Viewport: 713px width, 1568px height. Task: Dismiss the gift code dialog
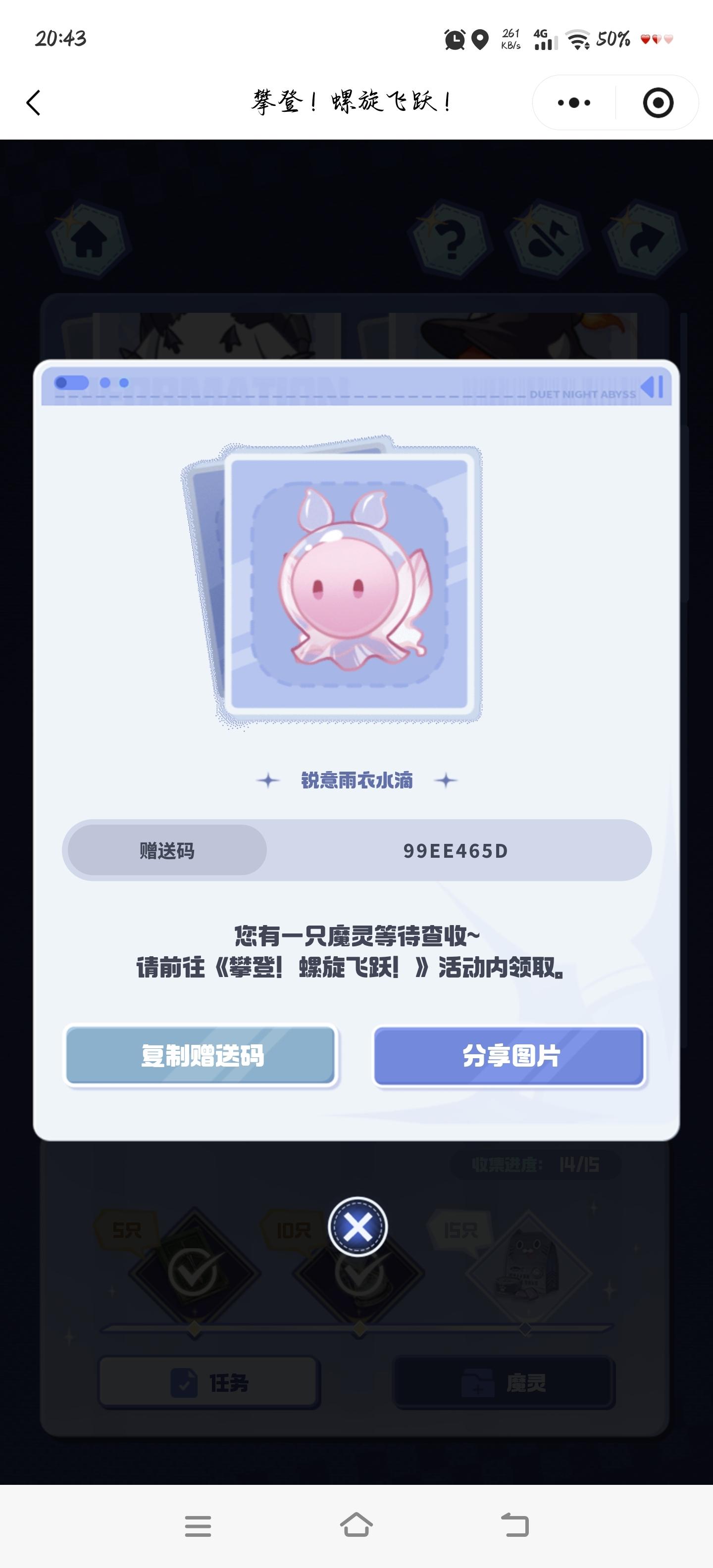pyautogui.click(x=357, y=1226)
